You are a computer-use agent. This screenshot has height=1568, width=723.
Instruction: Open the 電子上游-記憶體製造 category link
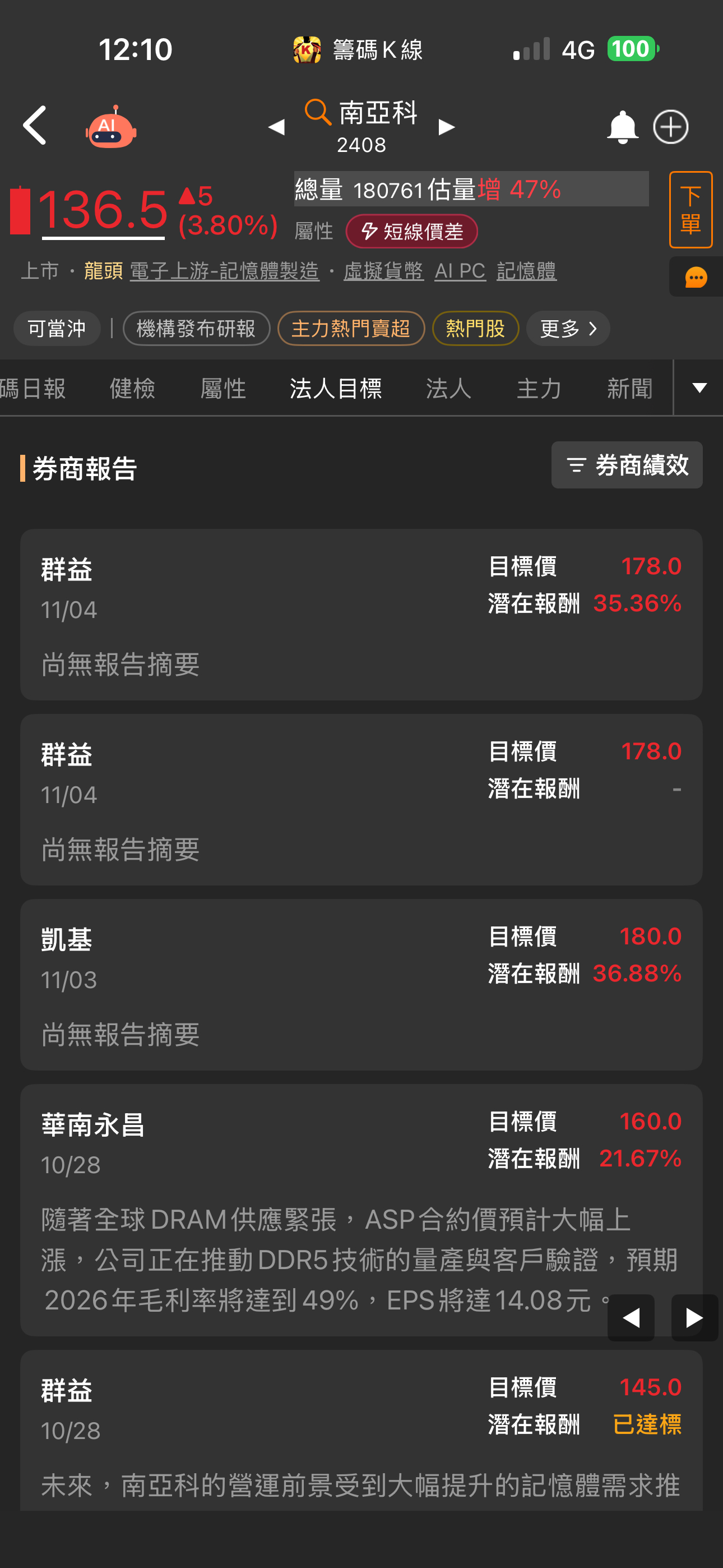tap(224, 271)
